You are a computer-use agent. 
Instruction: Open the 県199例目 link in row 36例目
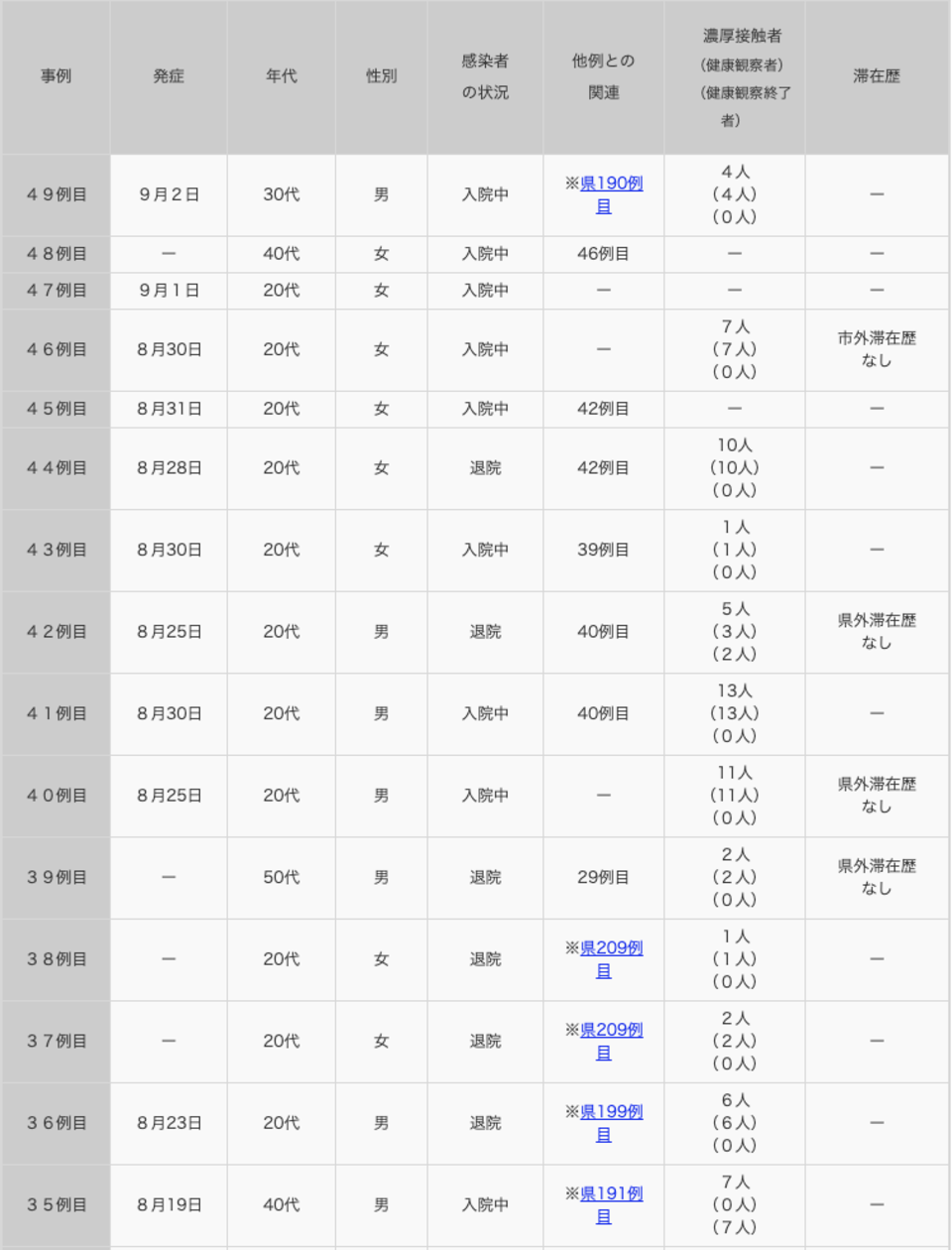pos(611,1112)
